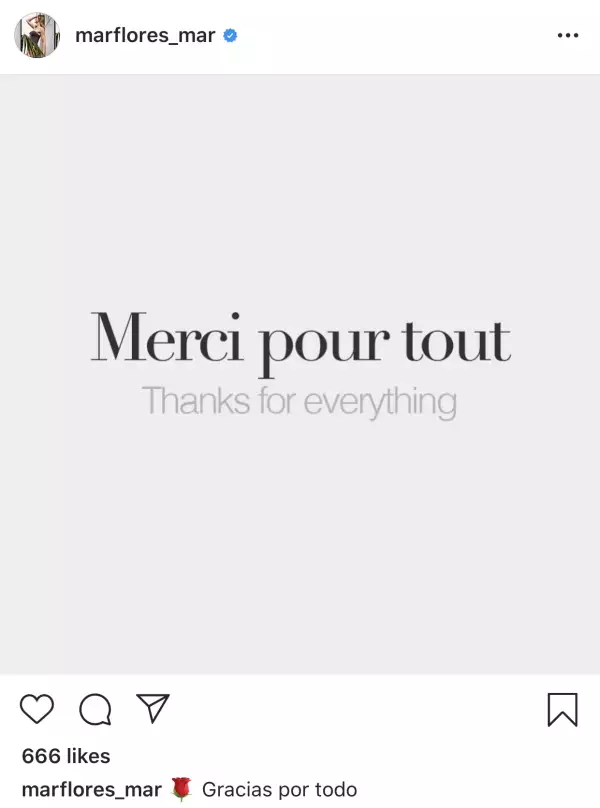Open marflores_mar profile picture

point(38,36)
